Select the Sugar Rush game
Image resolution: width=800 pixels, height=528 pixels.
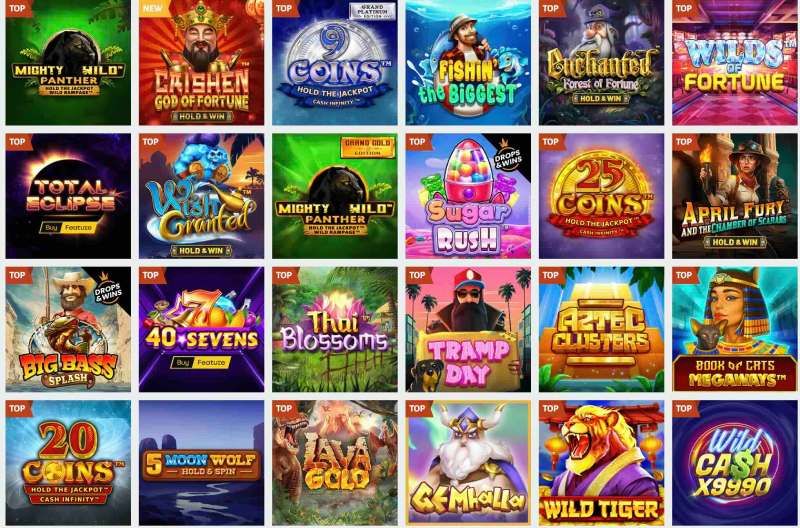[x=468, y=196]
